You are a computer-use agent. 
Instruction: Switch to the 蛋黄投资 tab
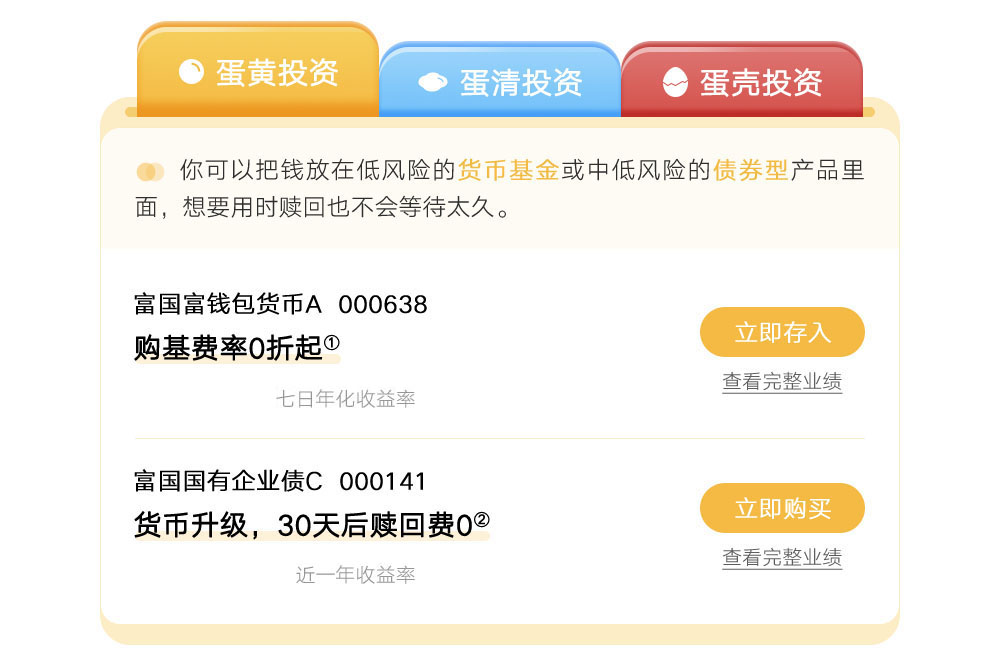(x=258, y=72)
